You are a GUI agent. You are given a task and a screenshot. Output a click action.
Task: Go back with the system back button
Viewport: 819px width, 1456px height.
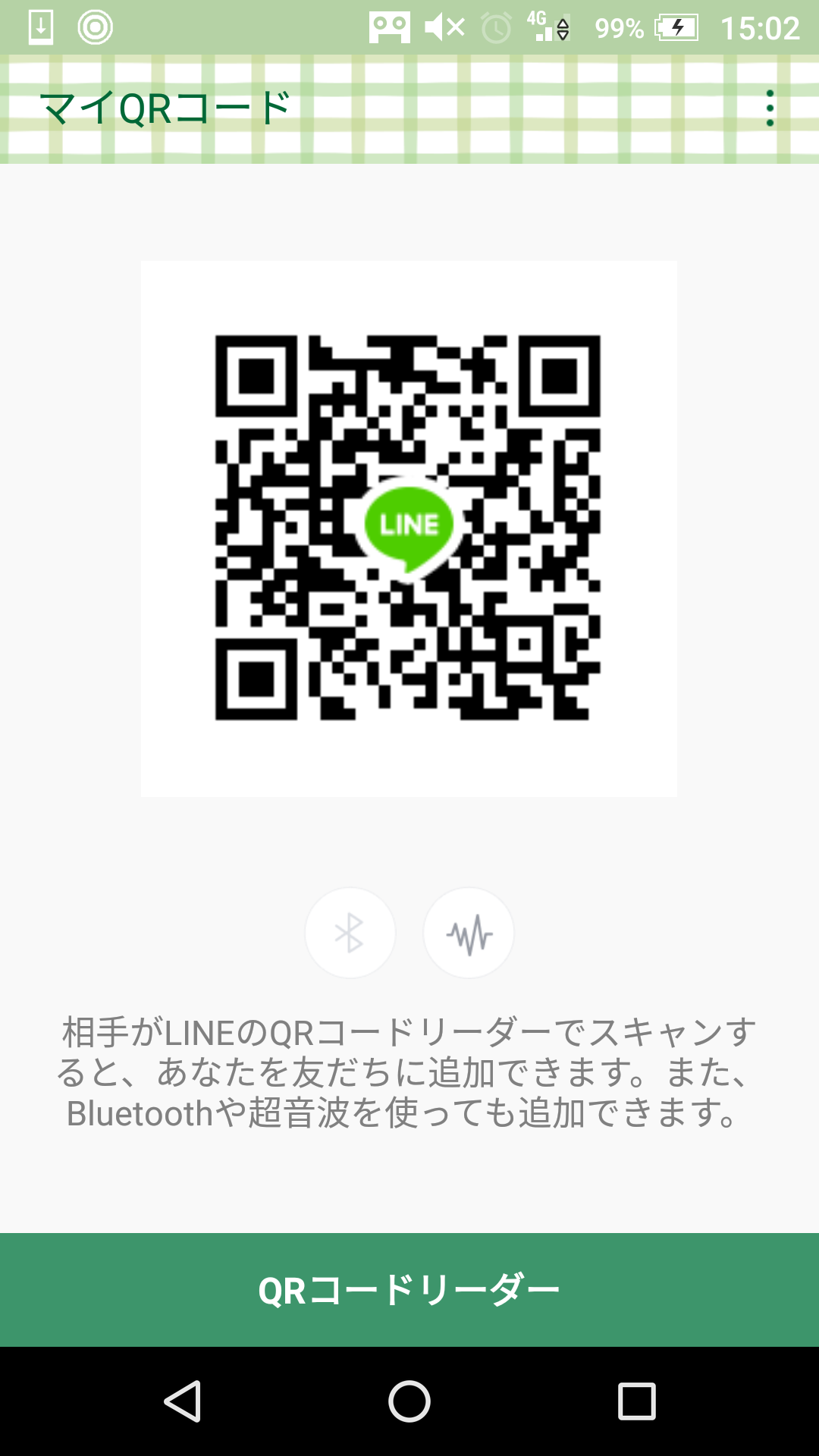pyautogui.click(x=183, y=1401)
